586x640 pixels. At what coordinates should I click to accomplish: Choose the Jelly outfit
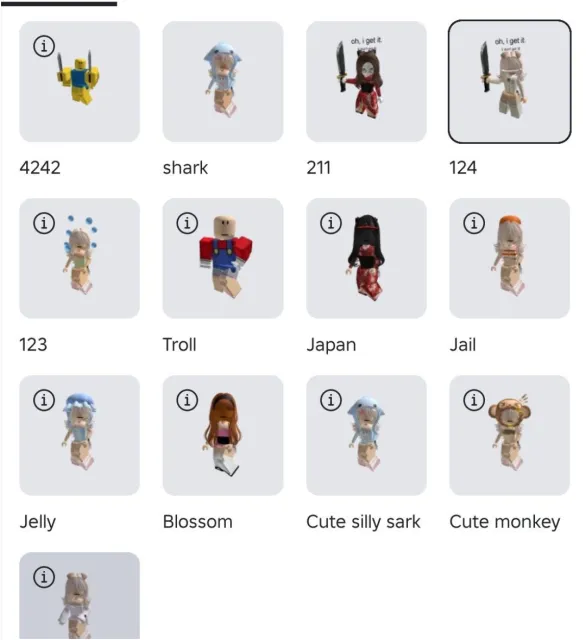click(80, 435)
